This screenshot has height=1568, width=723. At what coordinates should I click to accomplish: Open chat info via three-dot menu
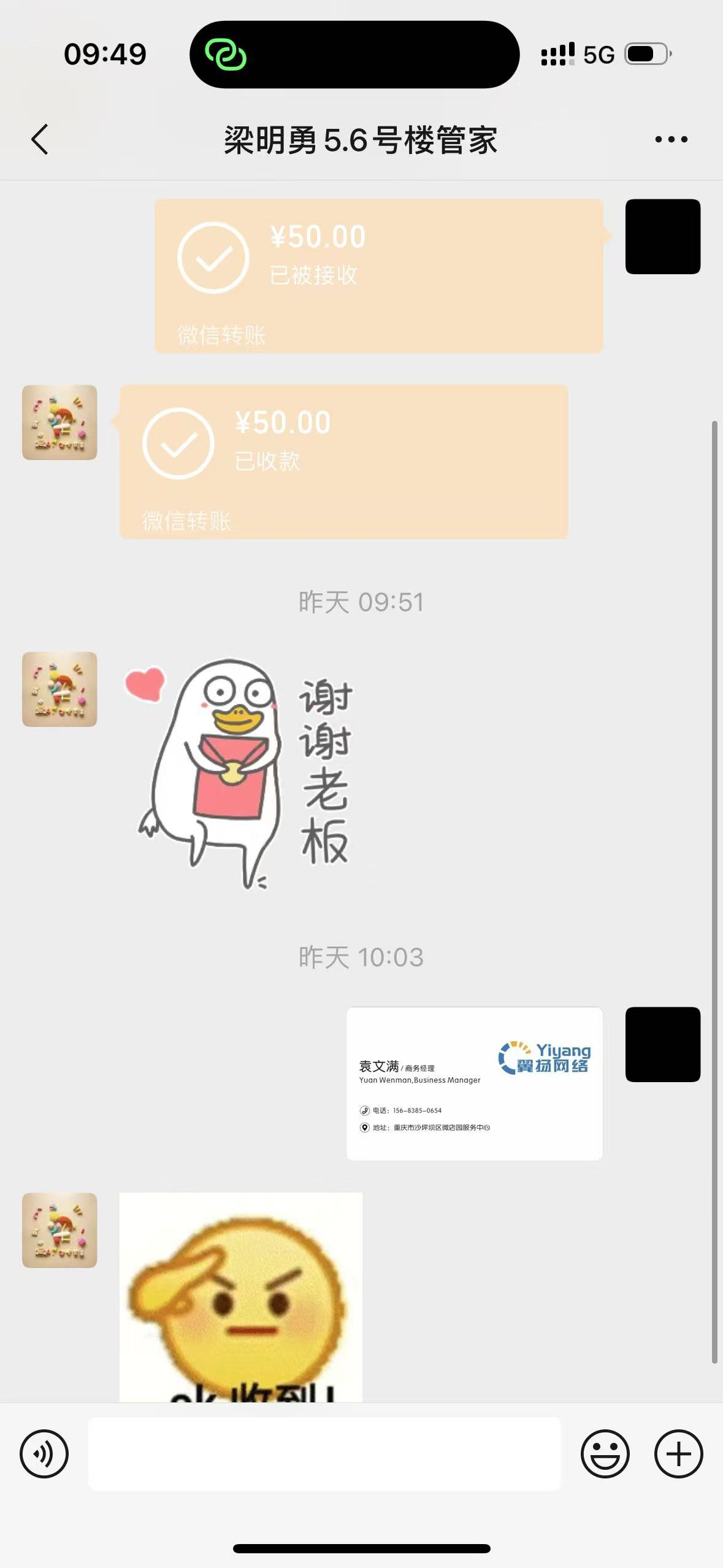pos(671,140)
